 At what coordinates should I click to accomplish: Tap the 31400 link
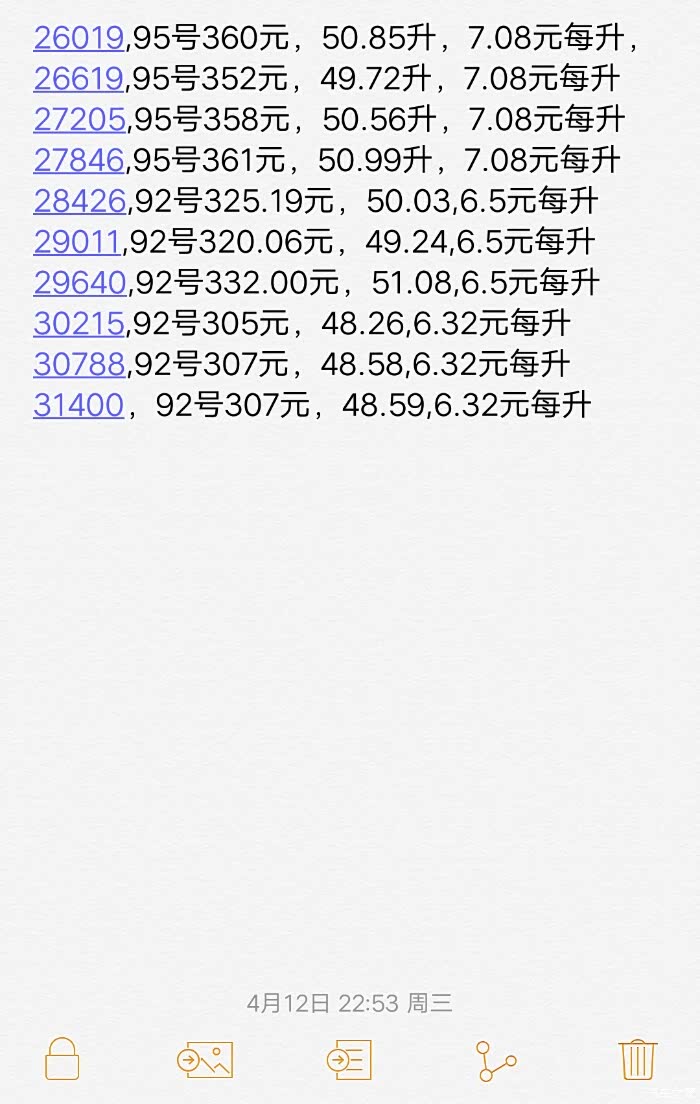(79, 407)
